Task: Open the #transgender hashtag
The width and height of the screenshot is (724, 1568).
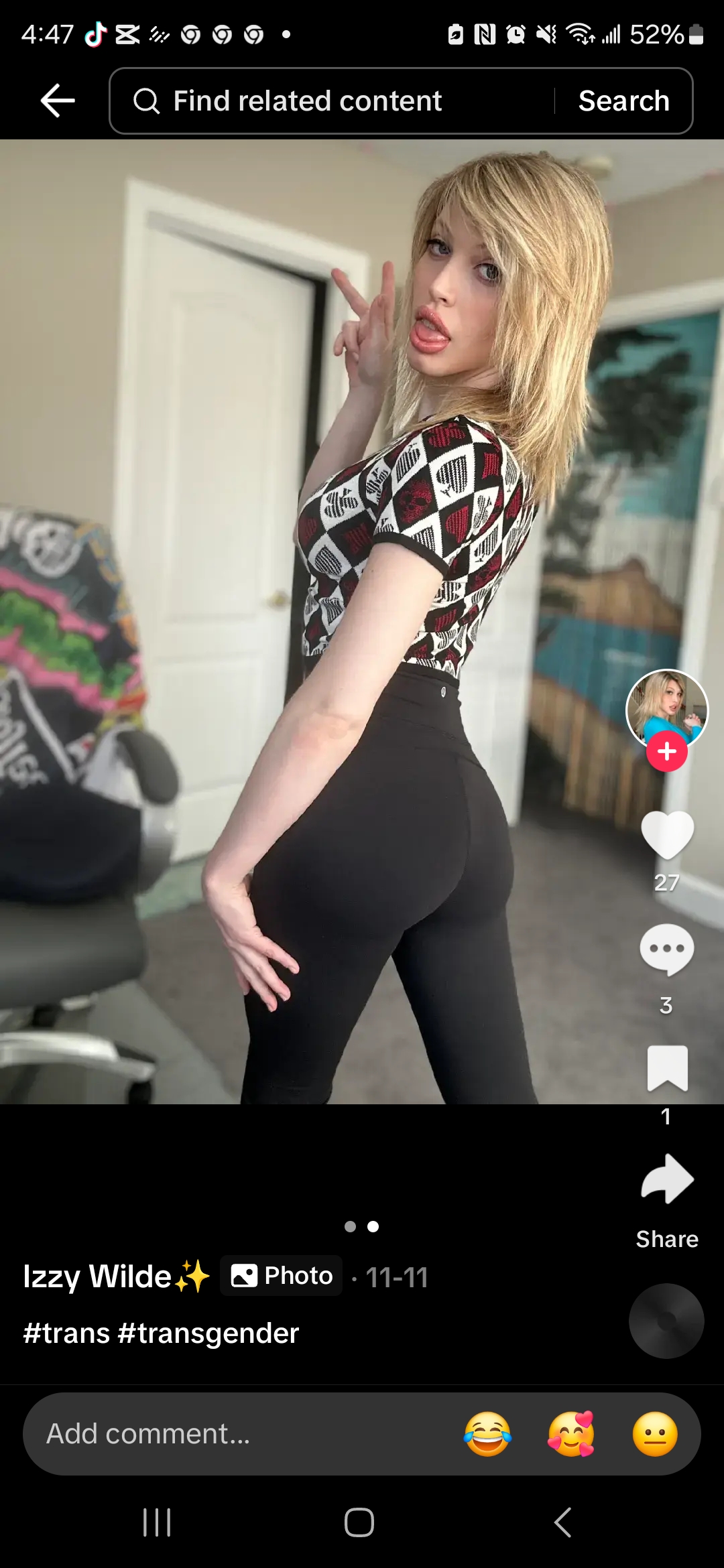Action: point(208,1333)
